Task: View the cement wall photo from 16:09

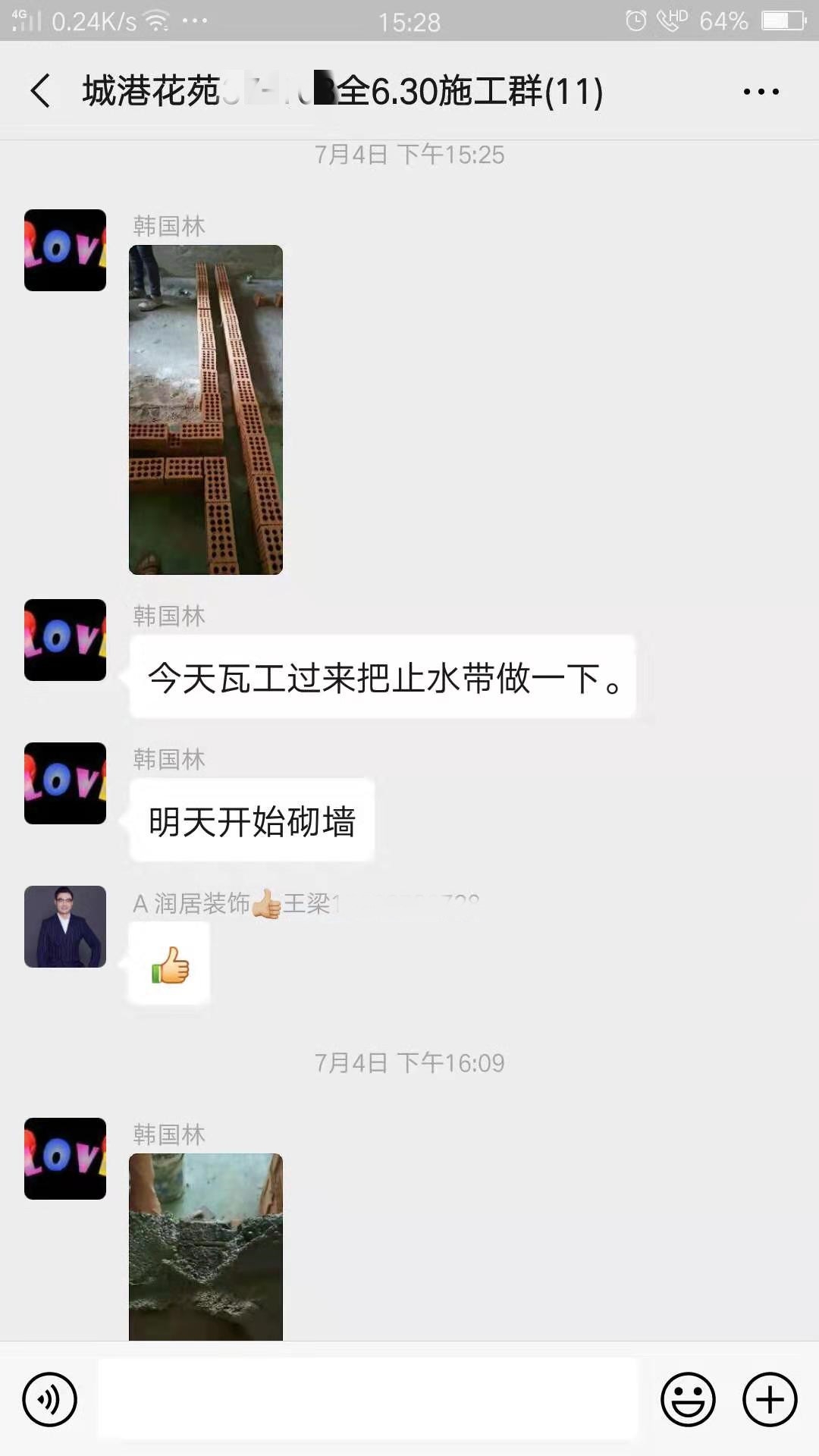Action: (x=206, y=1244)
